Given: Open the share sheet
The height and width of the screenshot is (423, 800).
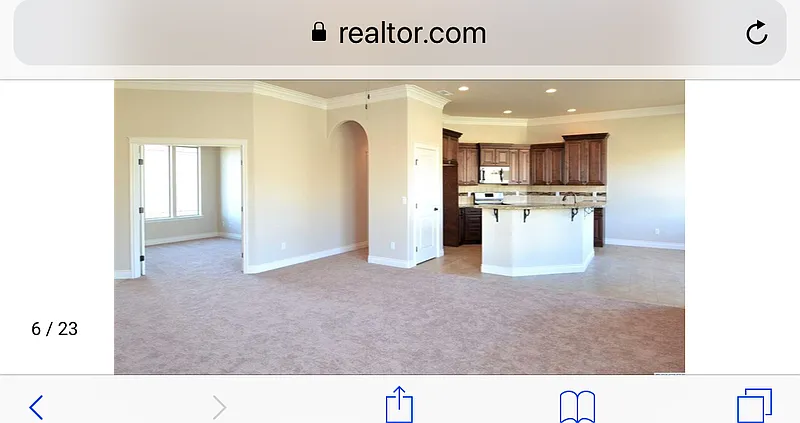Looking at the screenshot, I should tap(399, 405).
